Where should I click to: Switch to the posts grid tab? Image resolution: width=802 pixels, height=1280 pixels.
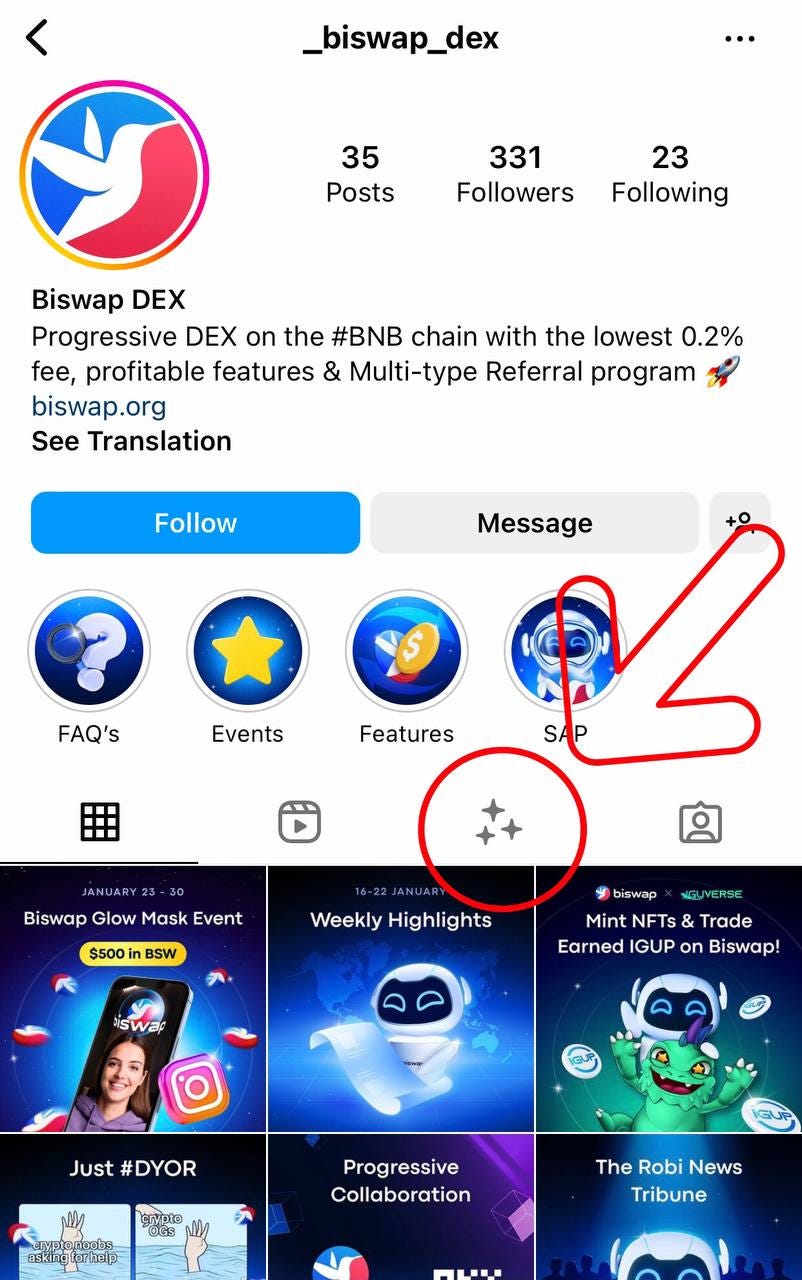[100, 823]
